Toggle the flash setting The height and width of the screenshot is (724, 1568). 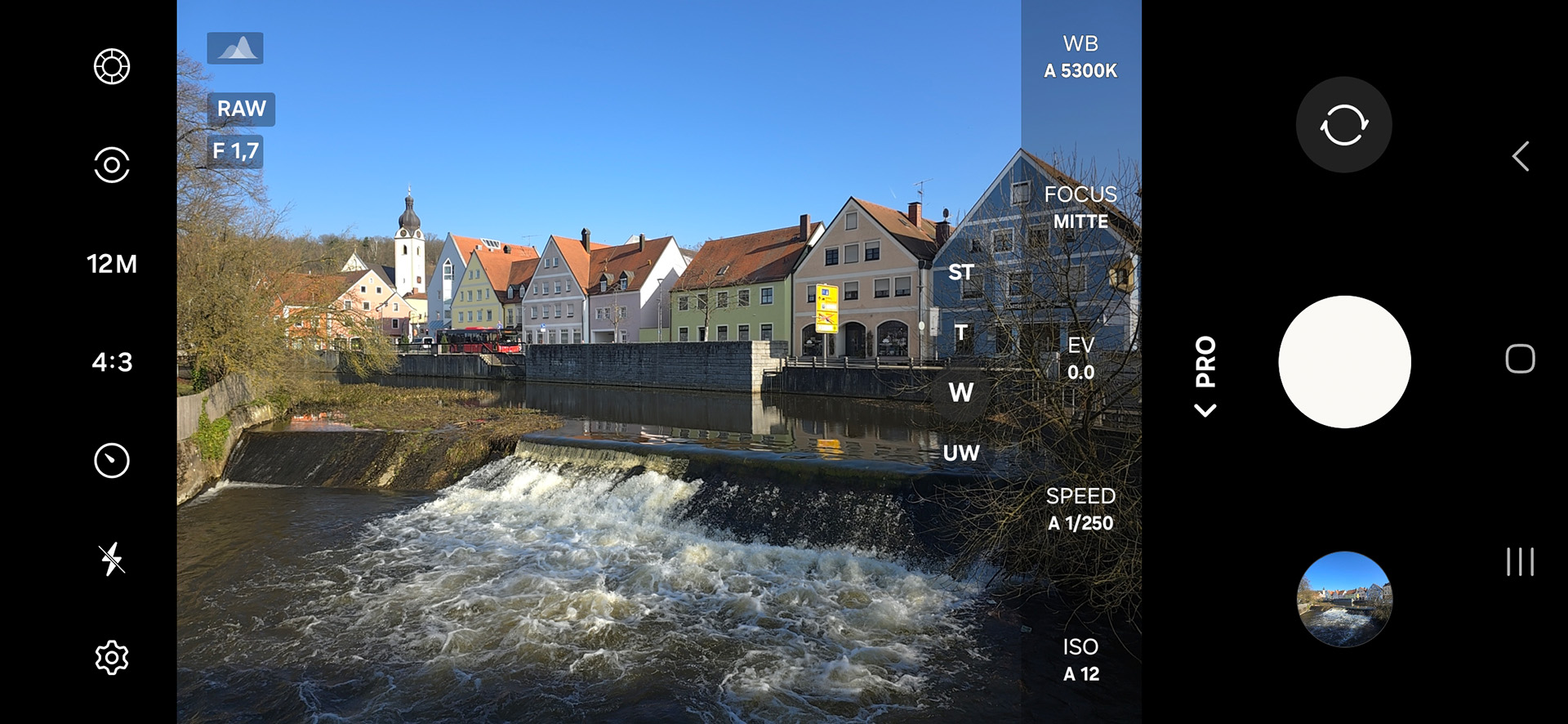pyautogui.click(x=112, y=559)
